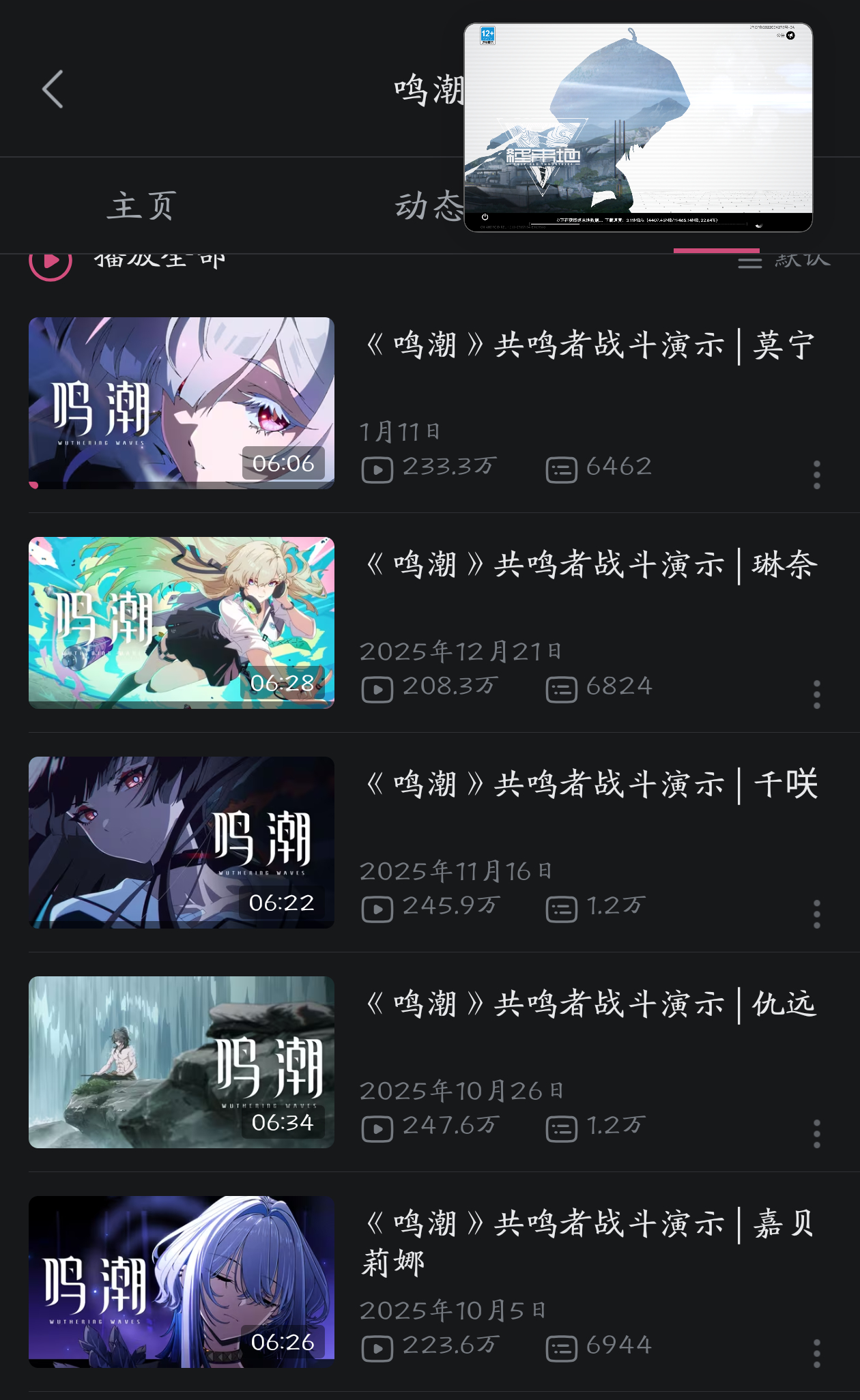Go back using the top-left arrow
860x1400 pixels.
click(x=53, y=89)
